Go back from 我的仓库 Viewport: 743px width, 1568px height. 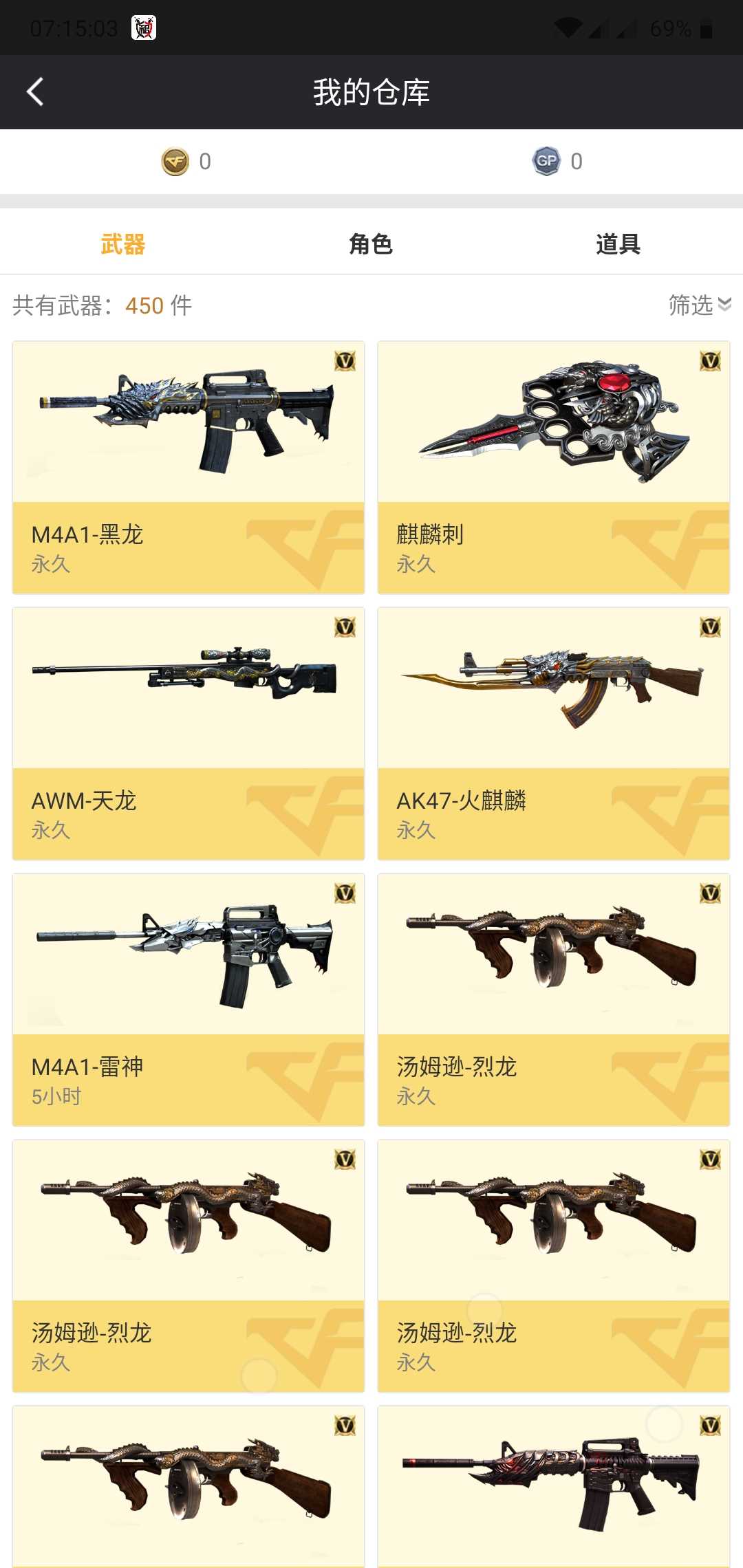(x=35, y=91)
